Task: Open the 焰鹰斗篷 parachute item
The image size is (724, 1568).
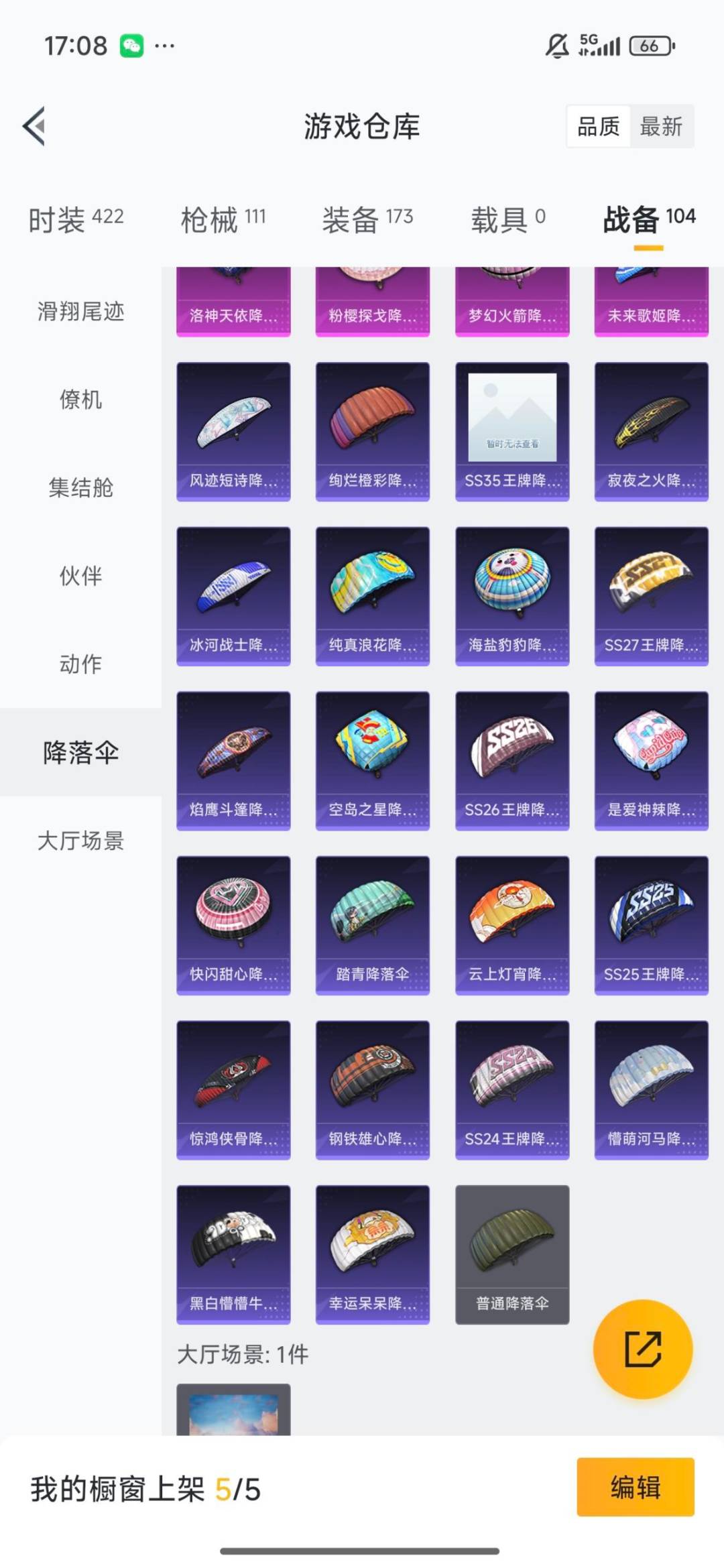Action: tap(233, 758)
